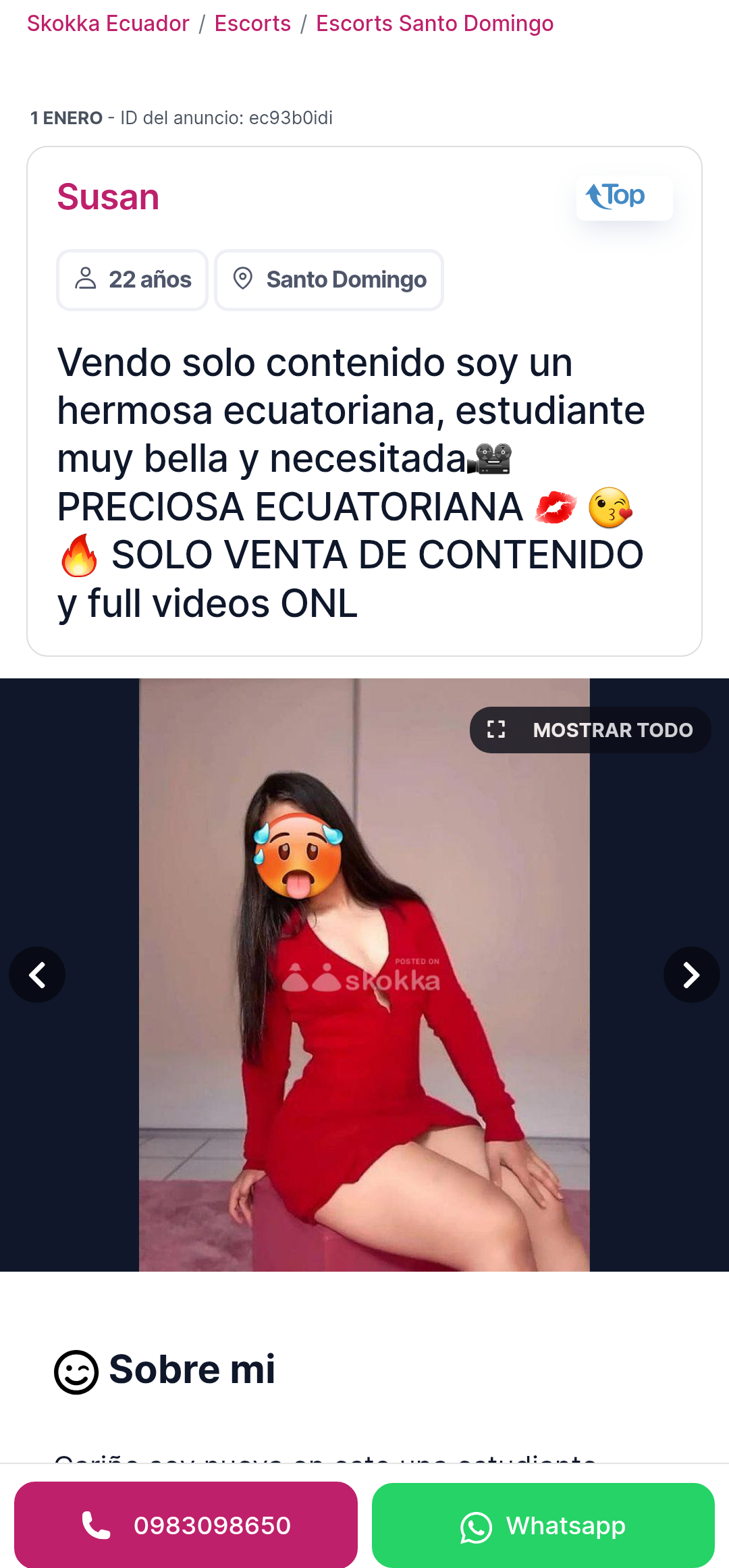Go to the Escorts breadcrumb link
Screen dimensions: 729x1568
252,24
